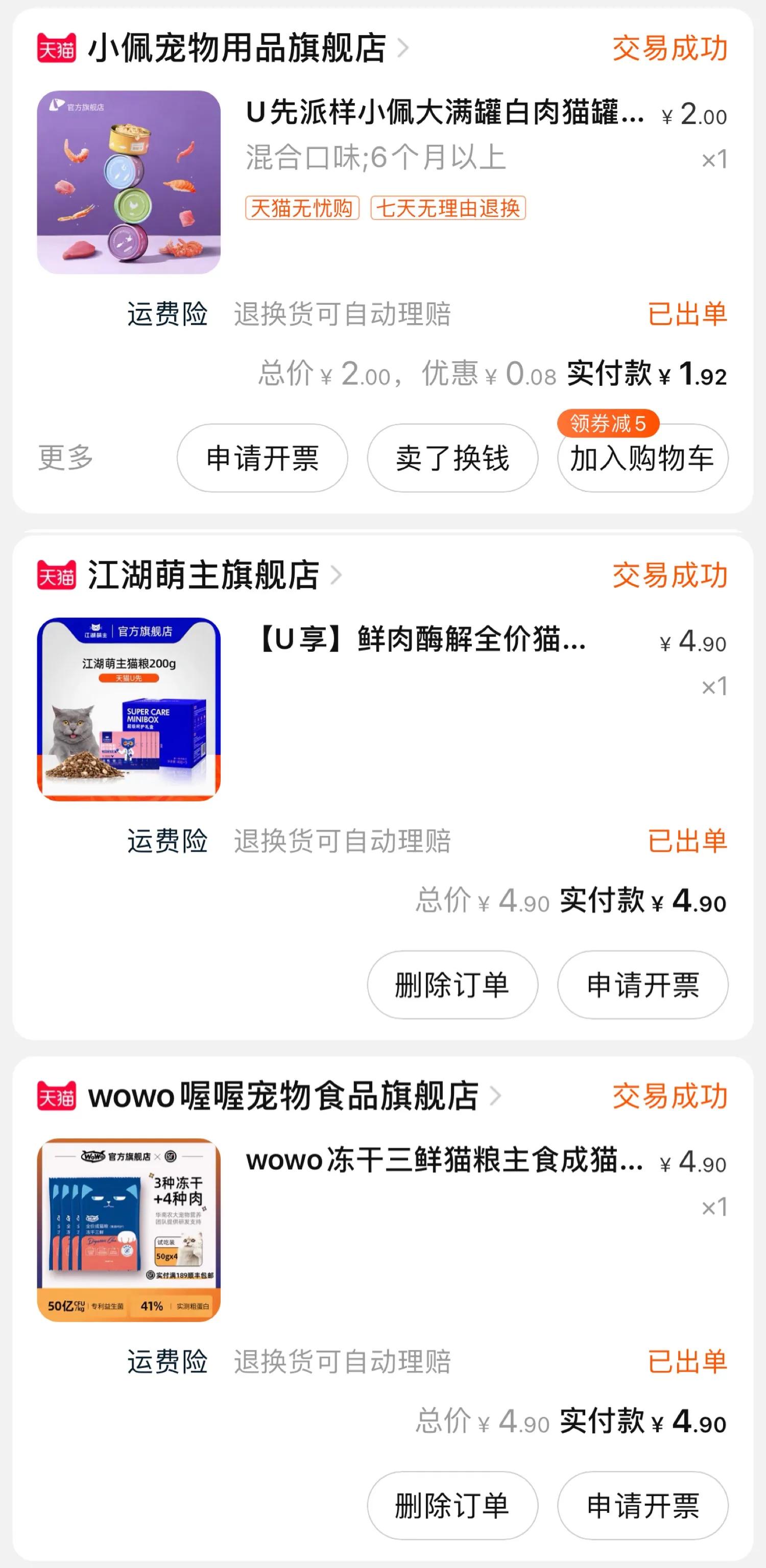View the 江湖萌主猫粮200g product image
766x1568 pixels.
[129, 709]
